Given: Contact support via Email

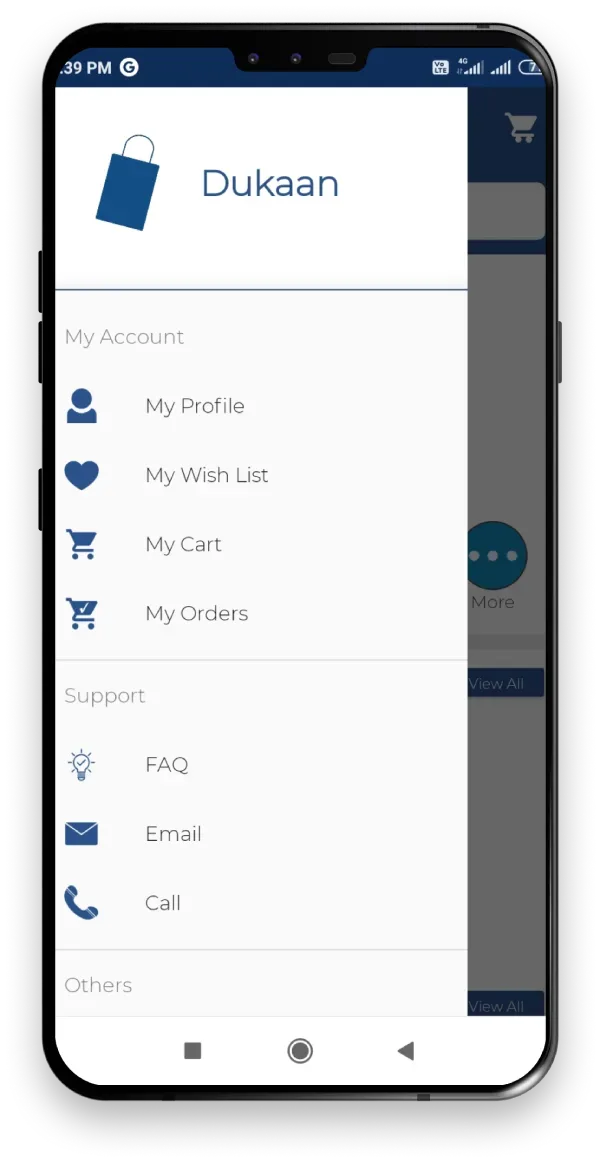Looking at the screenshot, I should coord(173,833).
